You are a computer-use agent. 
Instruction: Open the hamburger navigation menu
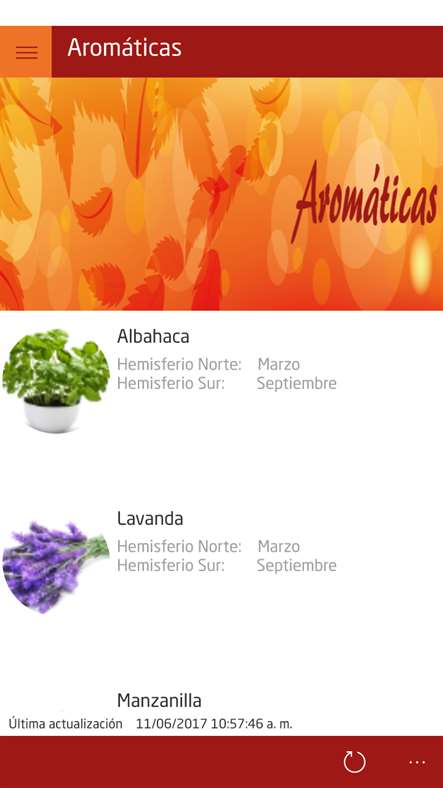point(26,52)
